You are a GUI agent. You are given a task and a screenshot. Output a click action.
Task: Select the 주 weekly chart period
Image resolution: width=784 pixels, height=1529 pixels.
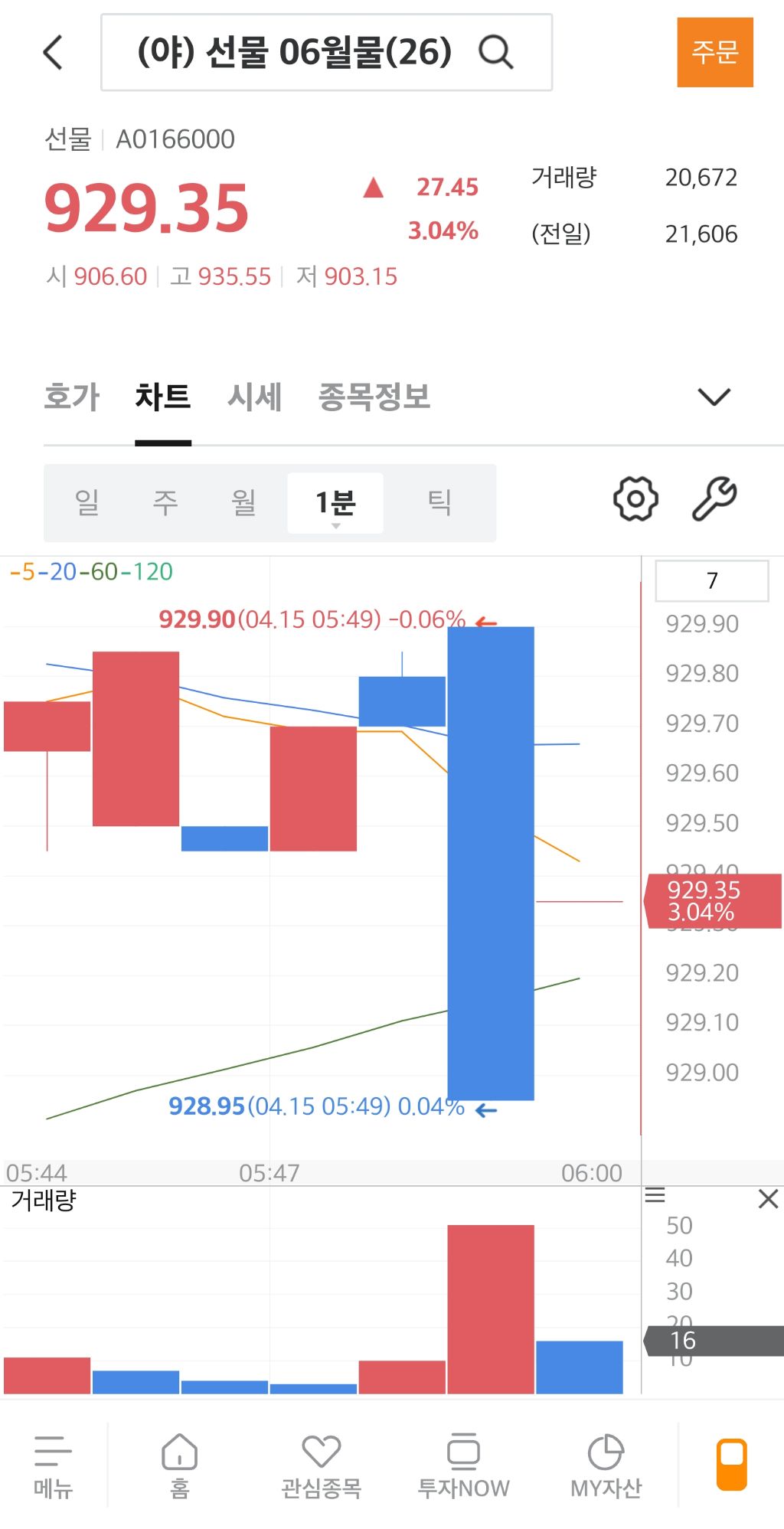(165, 502)
